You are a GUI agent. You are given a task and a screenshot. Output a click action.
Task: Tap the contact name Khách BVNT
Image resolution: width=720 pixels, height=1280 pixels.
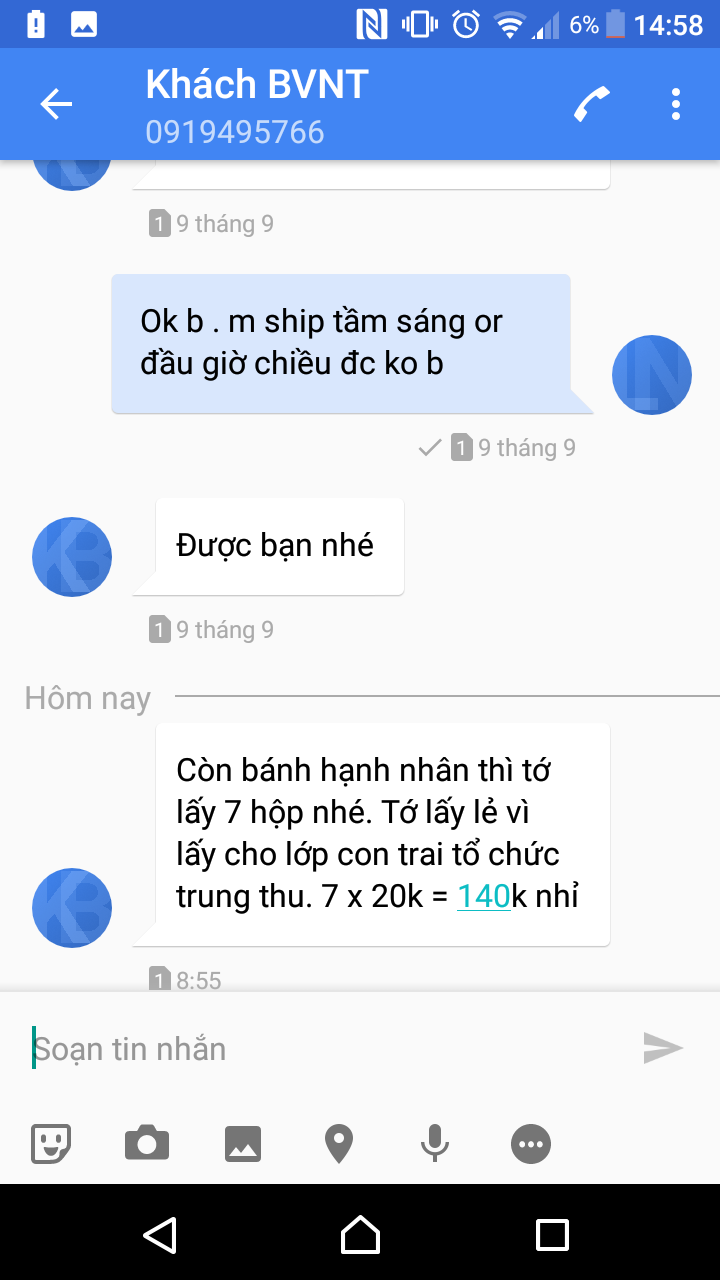256,84
